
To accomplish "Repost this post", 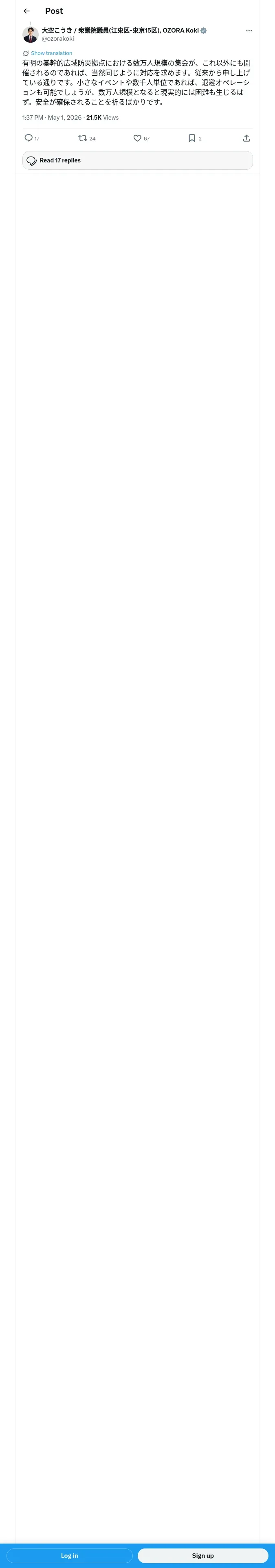I will tap(82, 138).
